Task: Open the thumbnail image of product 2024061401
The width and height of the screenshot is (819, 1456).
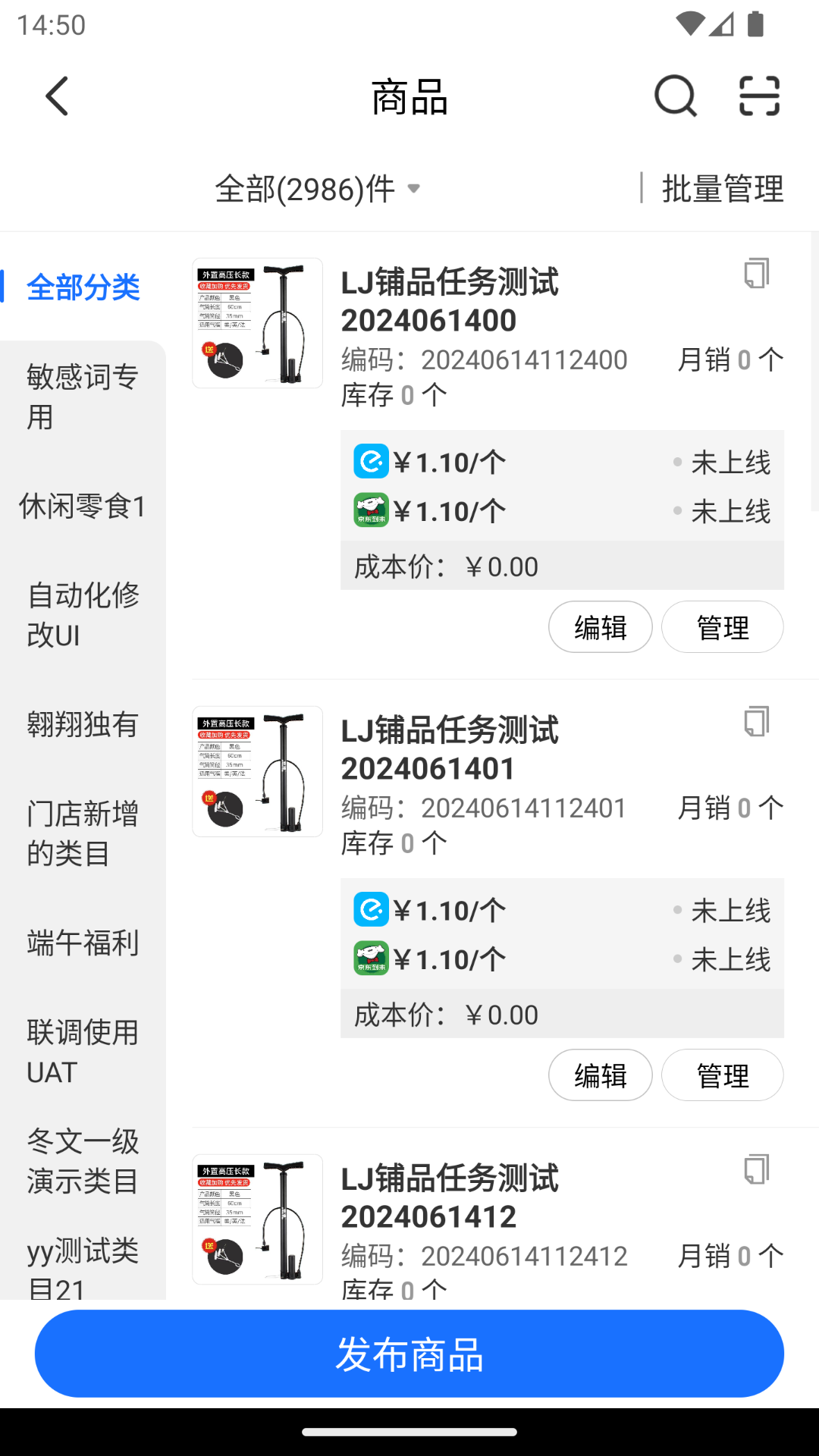Action: 257,772
